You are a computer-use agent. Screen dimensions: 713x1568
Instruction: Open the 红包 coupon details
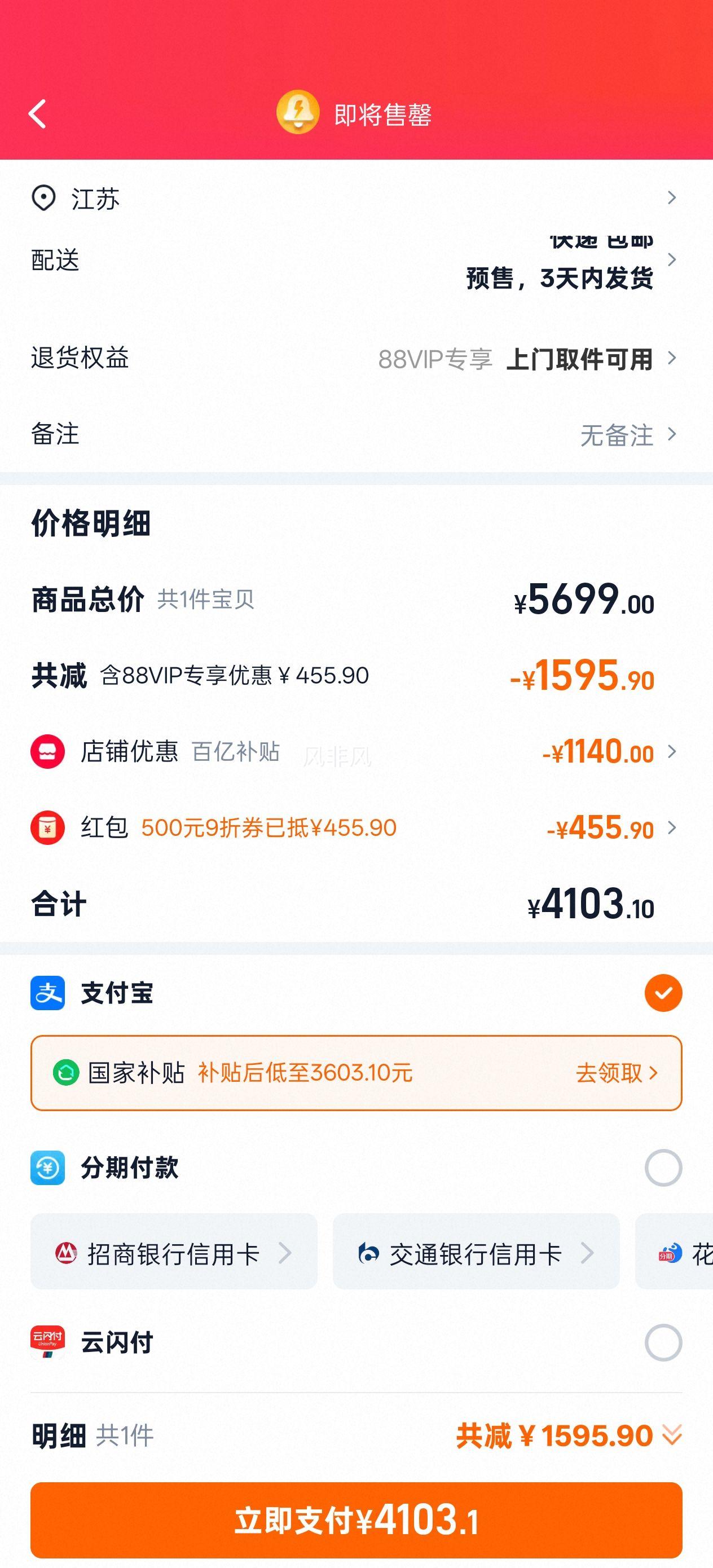point(356,828)
